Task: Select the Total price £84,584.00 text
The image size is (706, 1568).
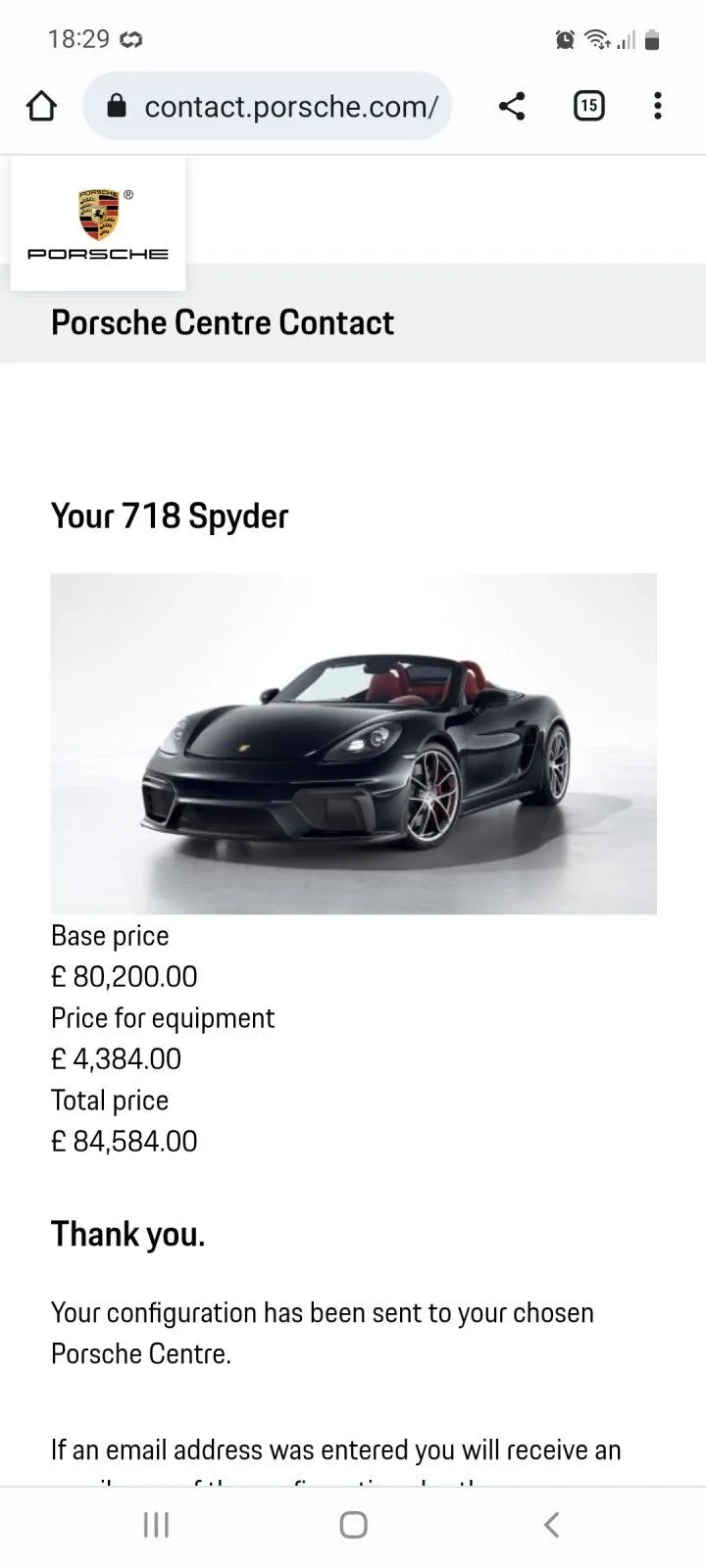Action: click(x=124, y=1141)
